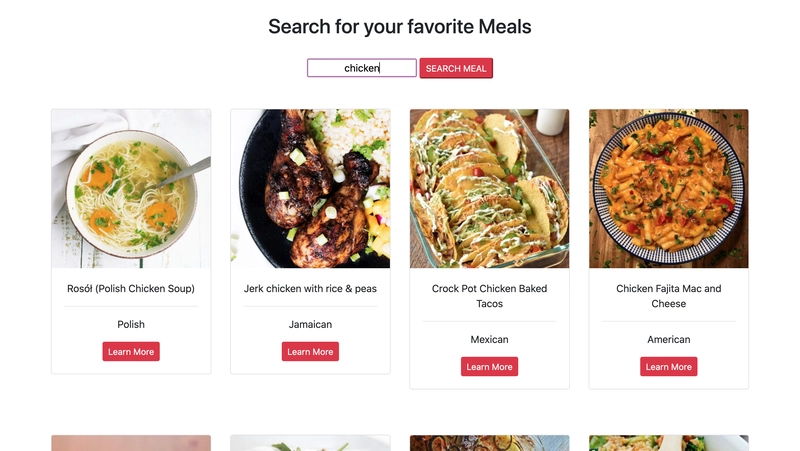Open the Crock Pot Chicken Baked Tacos photo

489,189
